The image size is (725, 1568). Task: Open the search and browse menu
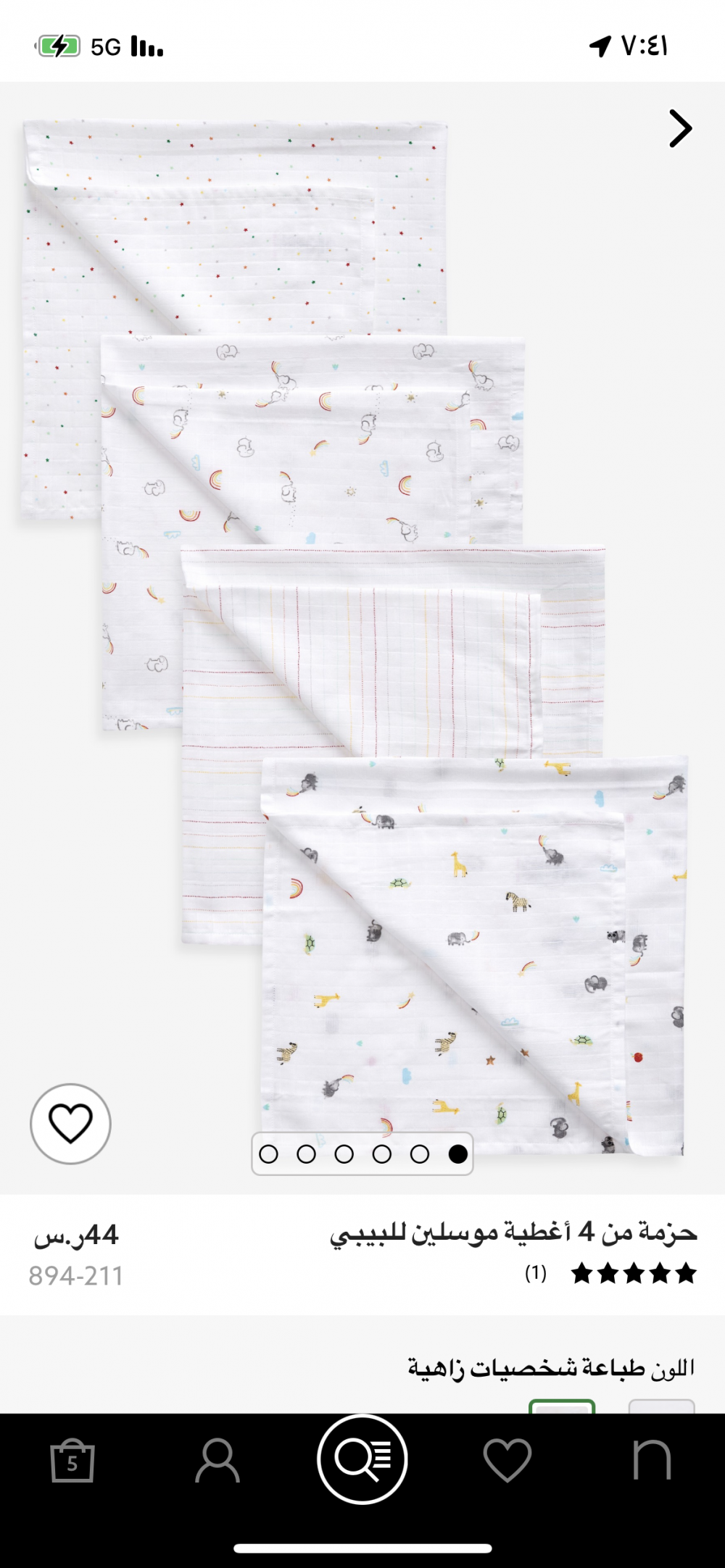click(362, 1459)
